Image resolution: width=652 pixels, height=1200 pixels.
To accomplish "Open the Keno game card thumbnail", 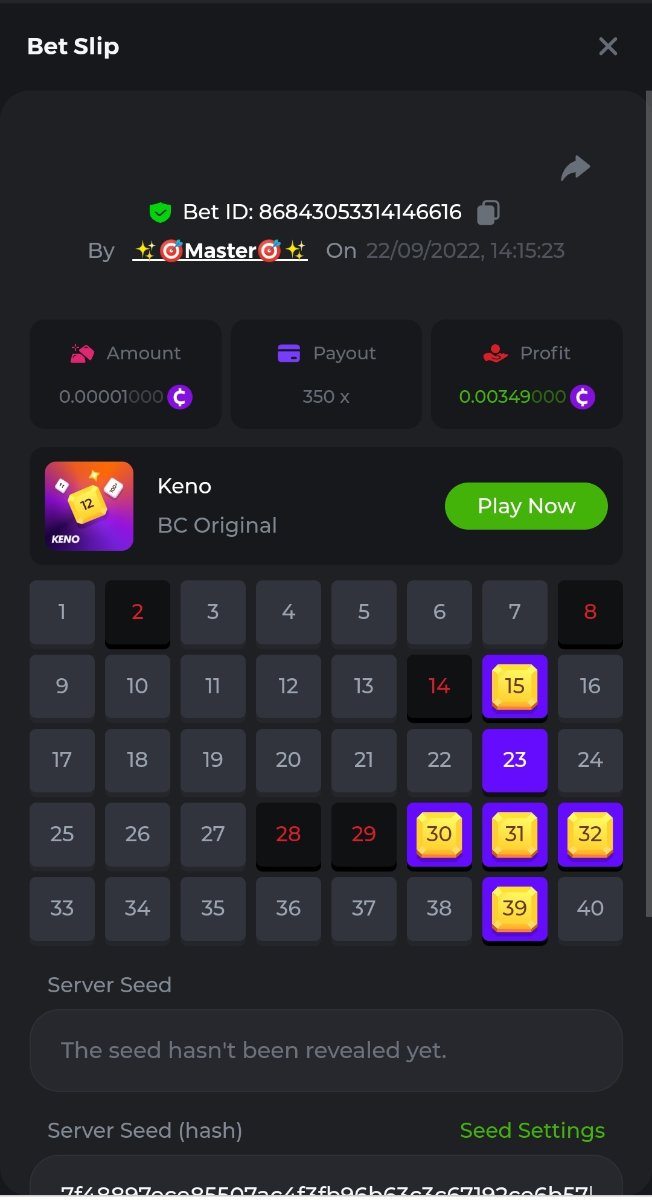I will [89, 506].
